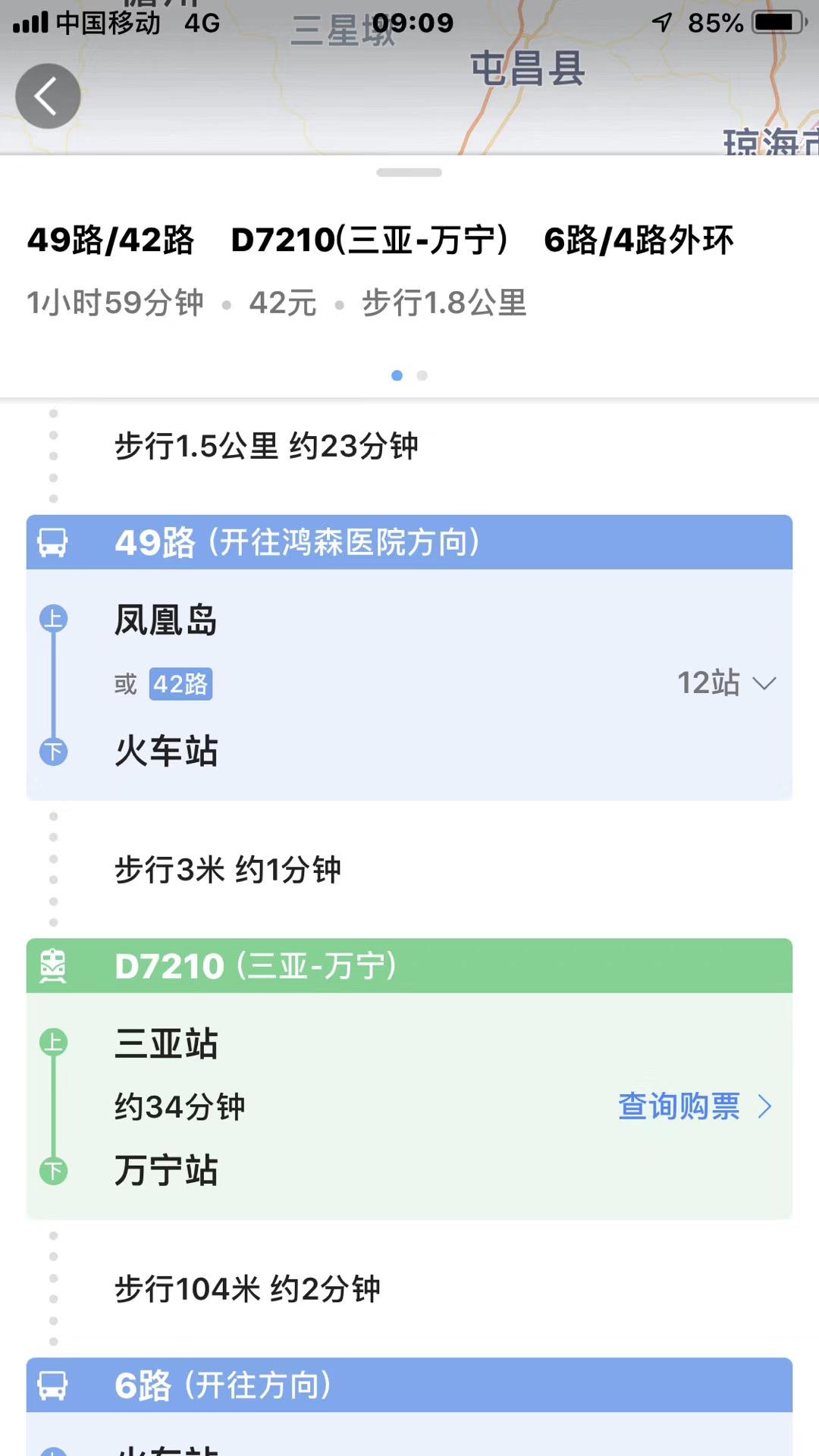819x1456 pixels.
Task: Choose the alternative 42路 bus chip
Action: 180,684
